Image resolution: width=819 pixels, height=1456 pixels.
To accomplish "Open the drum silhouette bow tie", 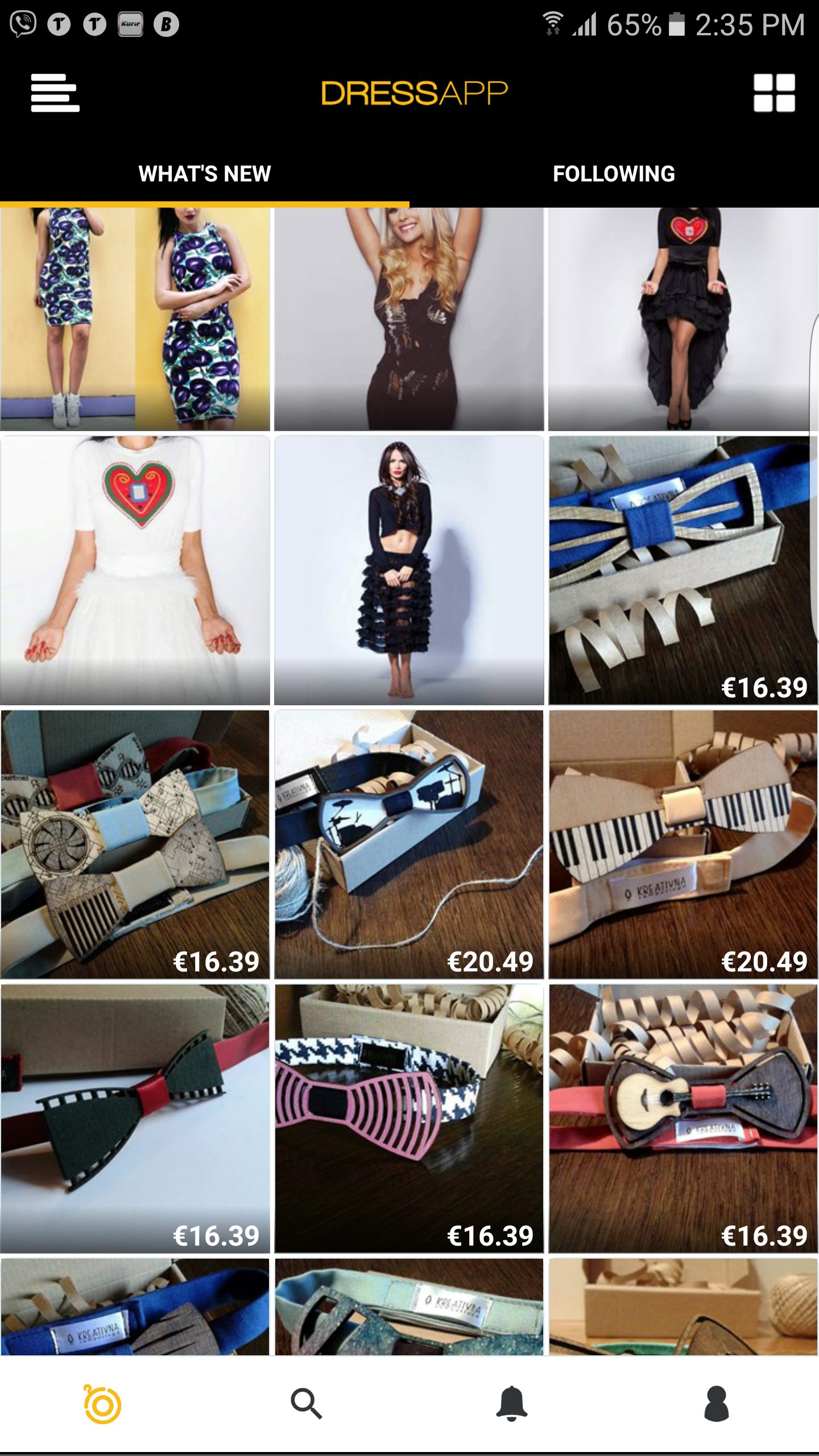I will pos(409,845).
